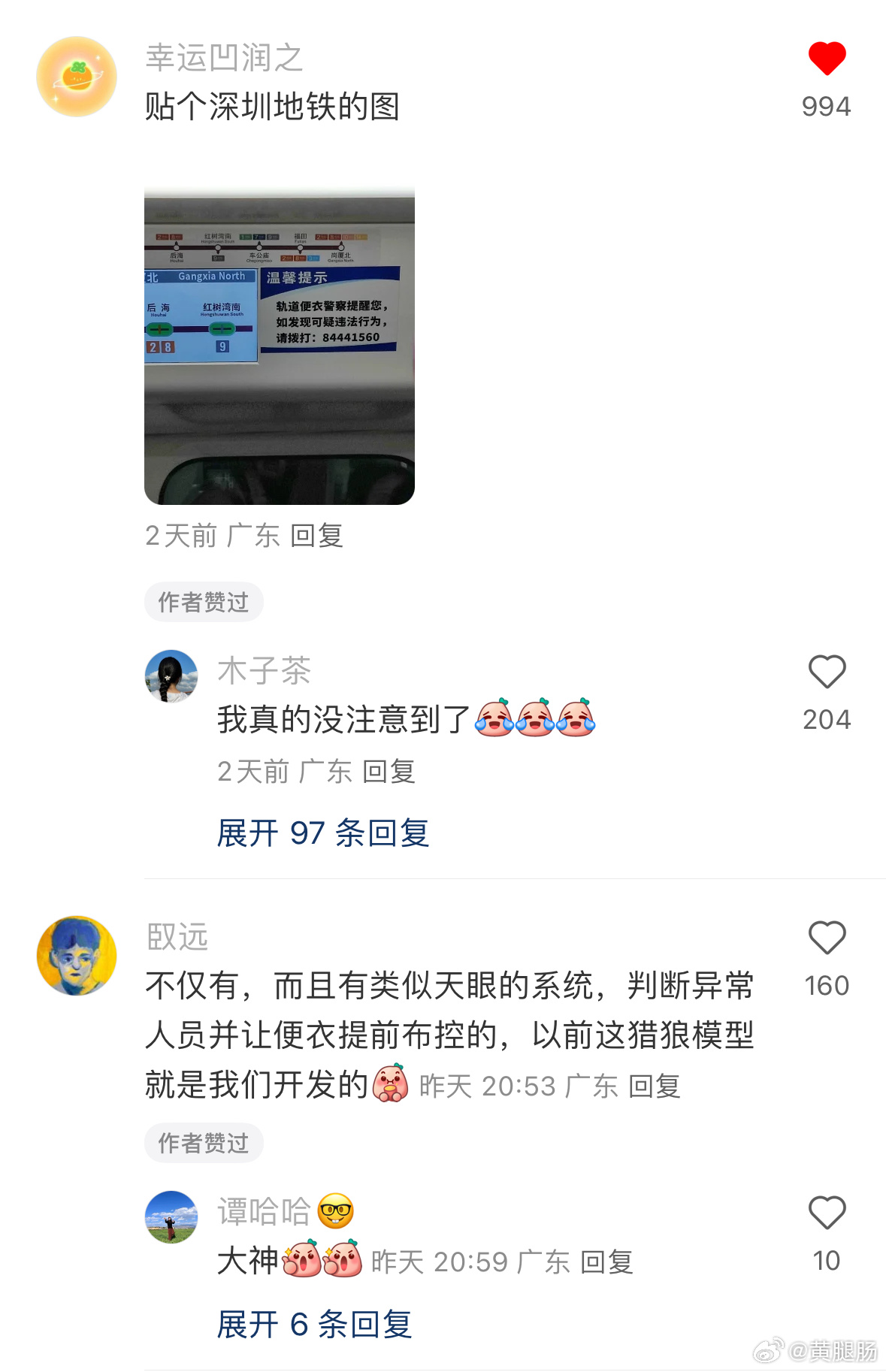Viewport: 886px width, 1372px height.
Task: Unlike 幸运凹润之's comment with the red heart
Action: (x=827, y=59)
